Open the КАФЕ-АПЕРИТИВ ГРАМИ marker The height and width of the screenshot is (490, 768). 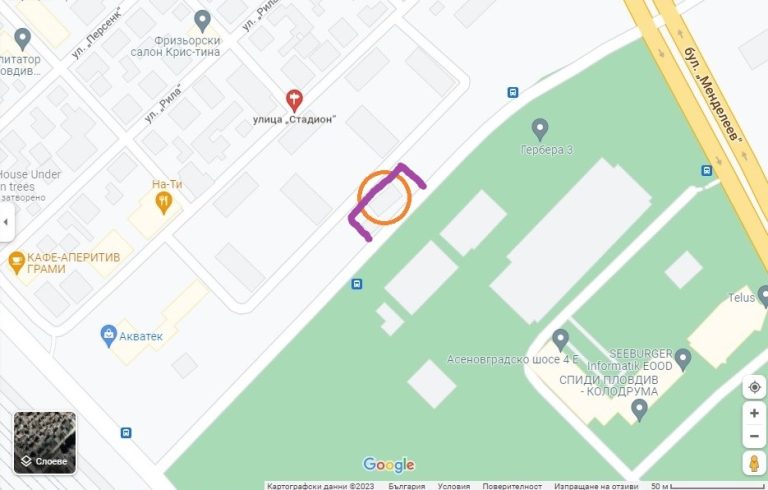pos(17,263)
